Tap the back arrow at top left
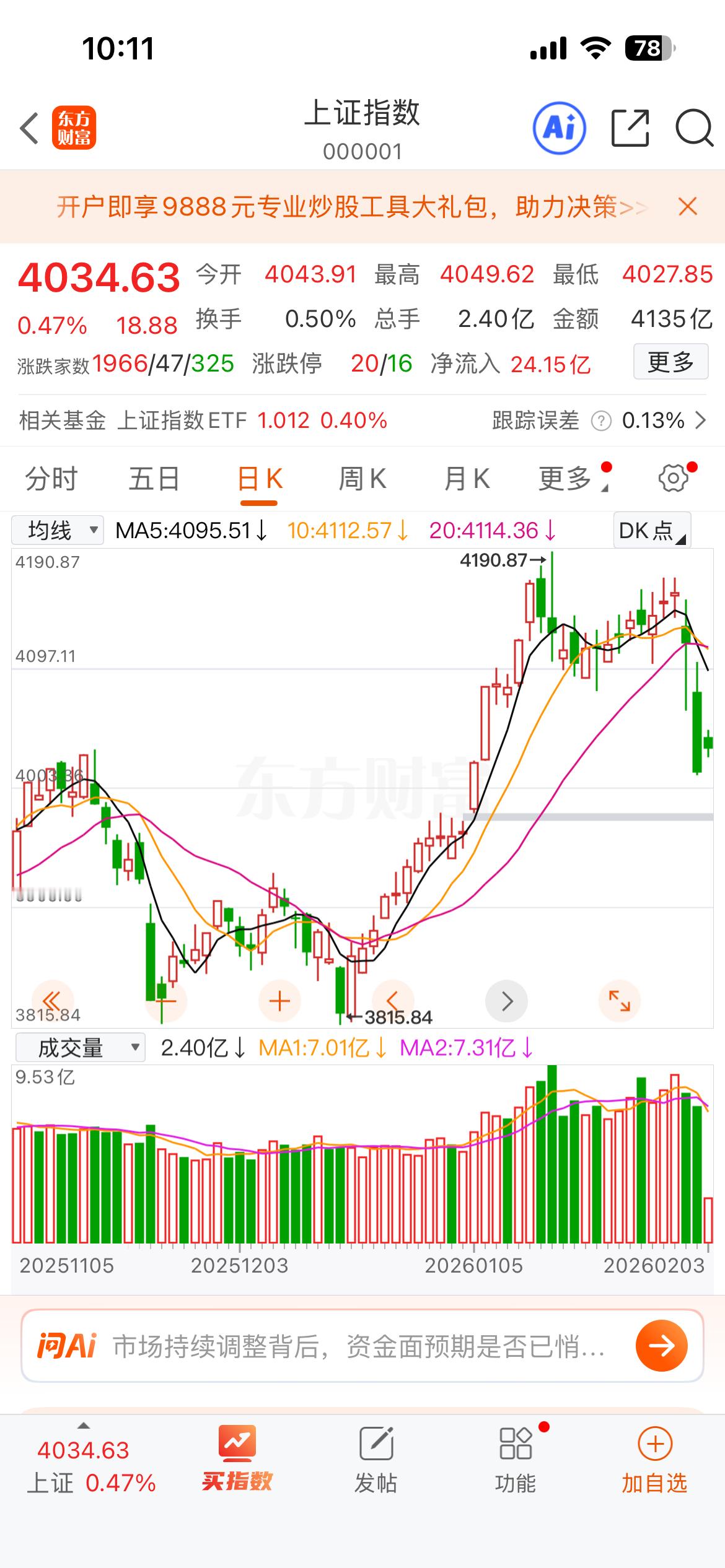Viewport: 725px width, 1568px height. pos(27,126)
